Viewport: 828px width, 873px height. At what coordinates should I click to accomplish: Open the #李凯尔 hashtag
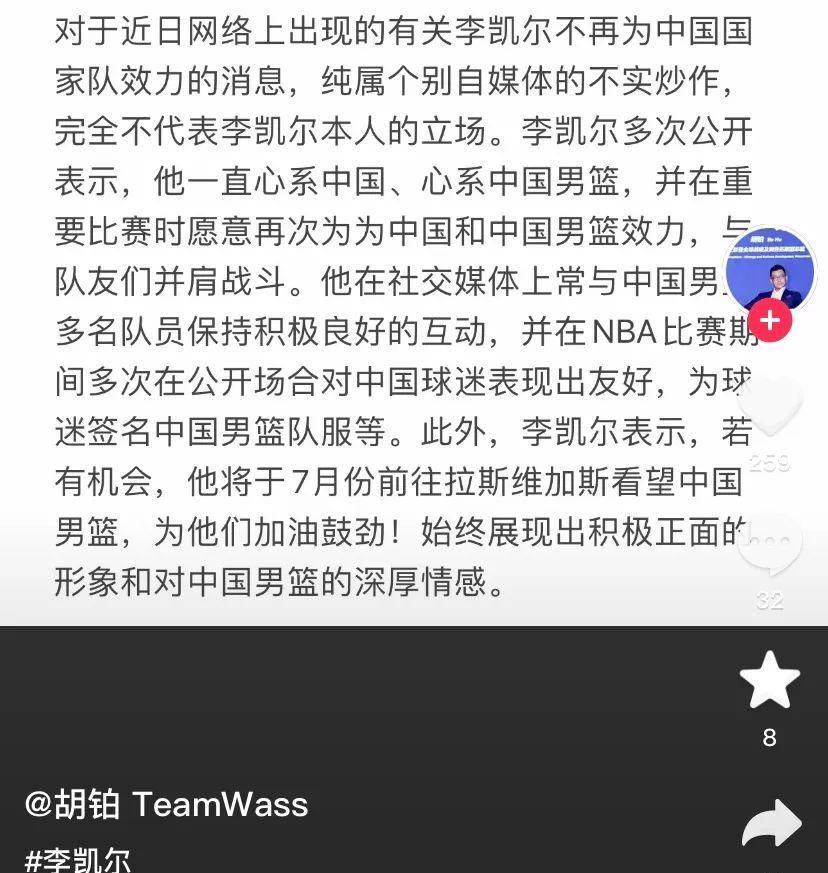(x=78, y=859)
